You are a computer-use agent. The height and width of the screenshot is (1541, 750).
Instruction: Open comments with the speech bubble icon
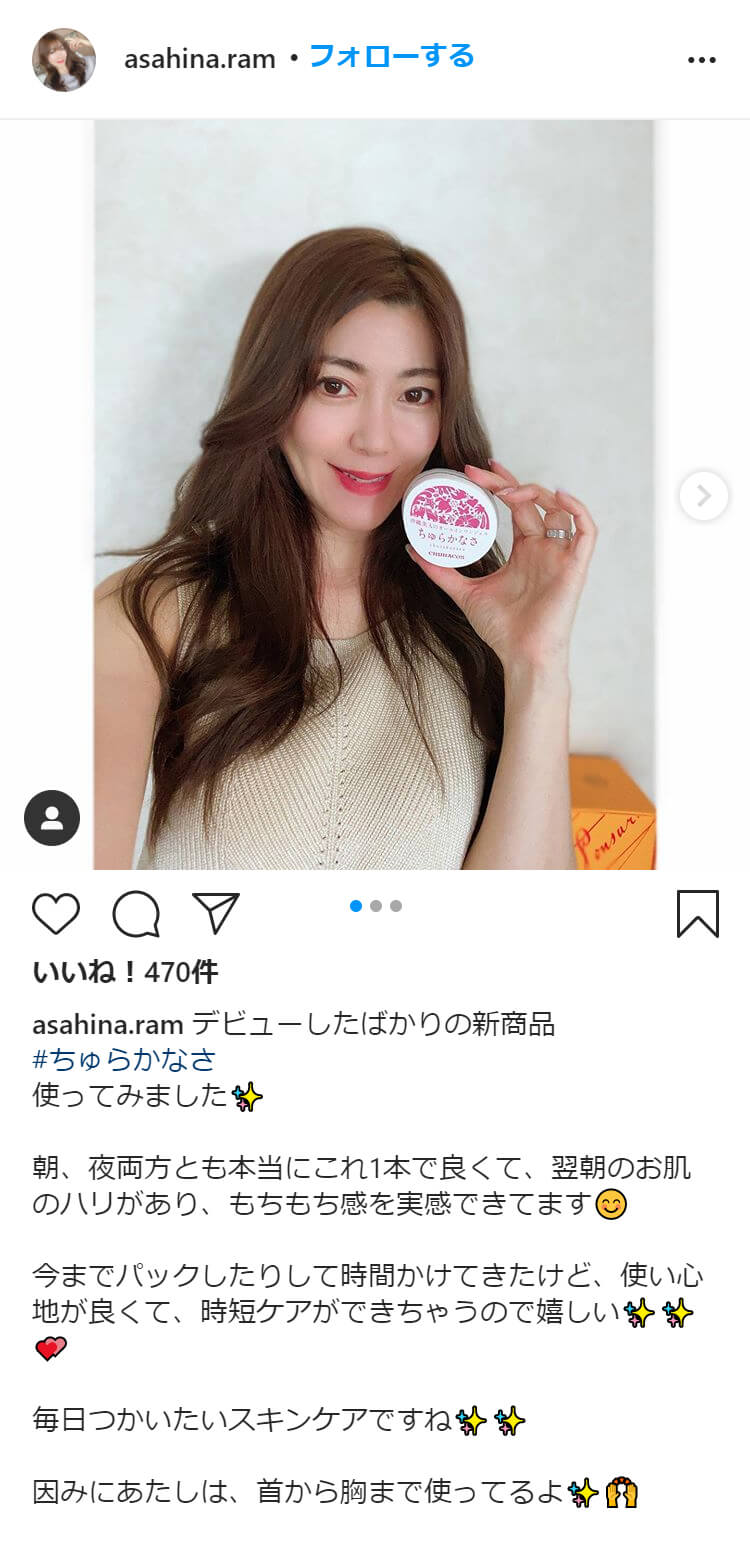coord(136,913)
